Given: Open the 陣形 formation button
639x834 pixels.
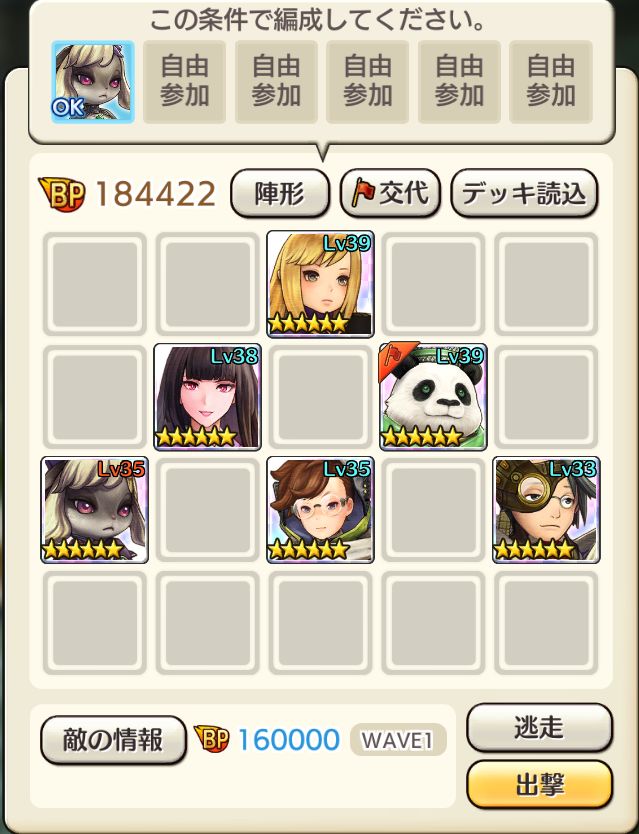Looking at the screenshot, I should (279, 193).
